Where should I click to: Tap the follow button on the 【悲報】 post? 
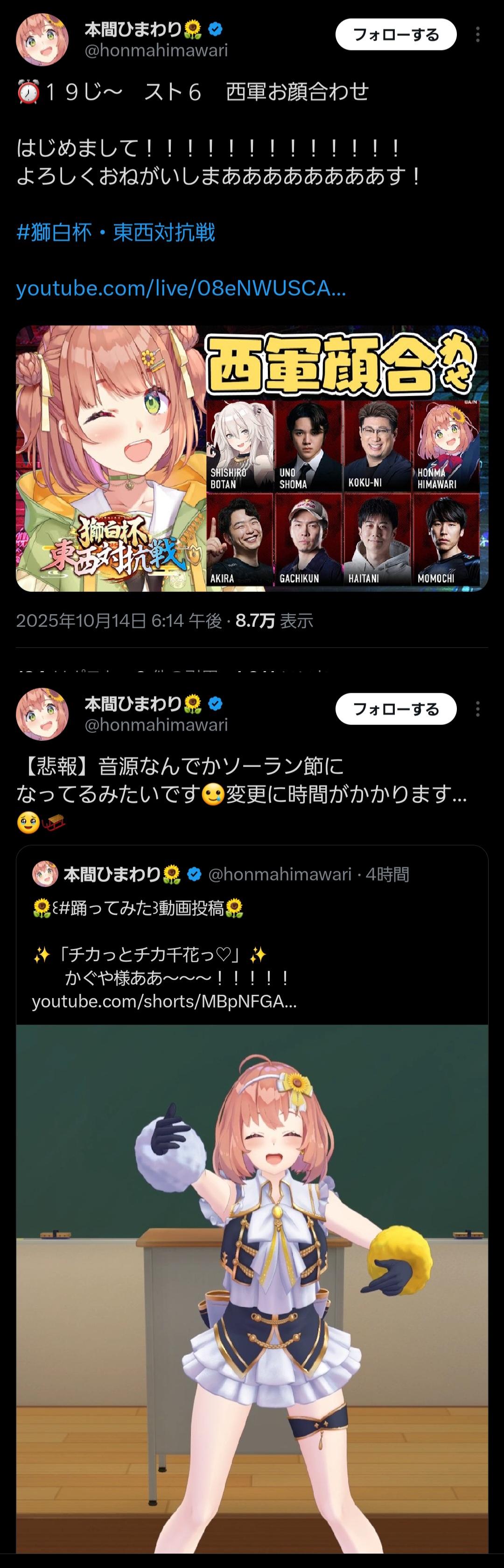tap(396, 709)
